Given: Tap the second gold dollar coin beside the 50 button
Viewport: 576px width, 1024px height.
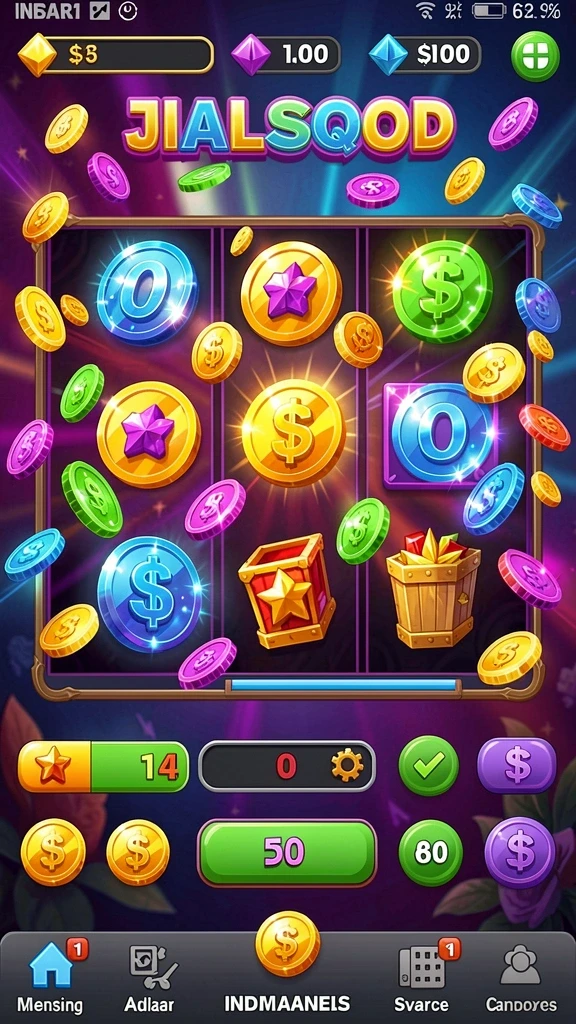Looking at the screenshot, I should tap(138, 852).
